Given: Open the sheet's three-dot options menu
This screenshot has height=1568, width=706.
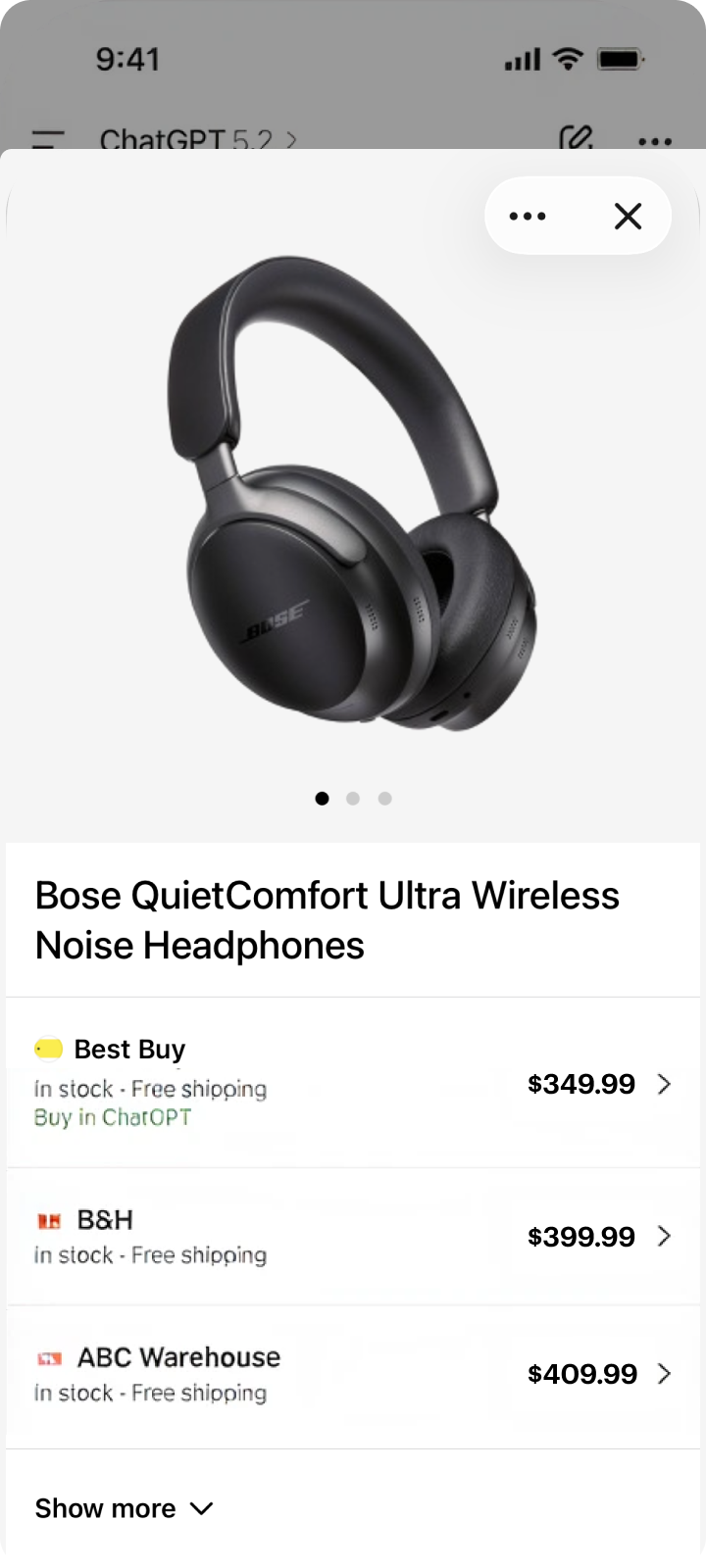Looking at the screenshot, I should (528, 216).
